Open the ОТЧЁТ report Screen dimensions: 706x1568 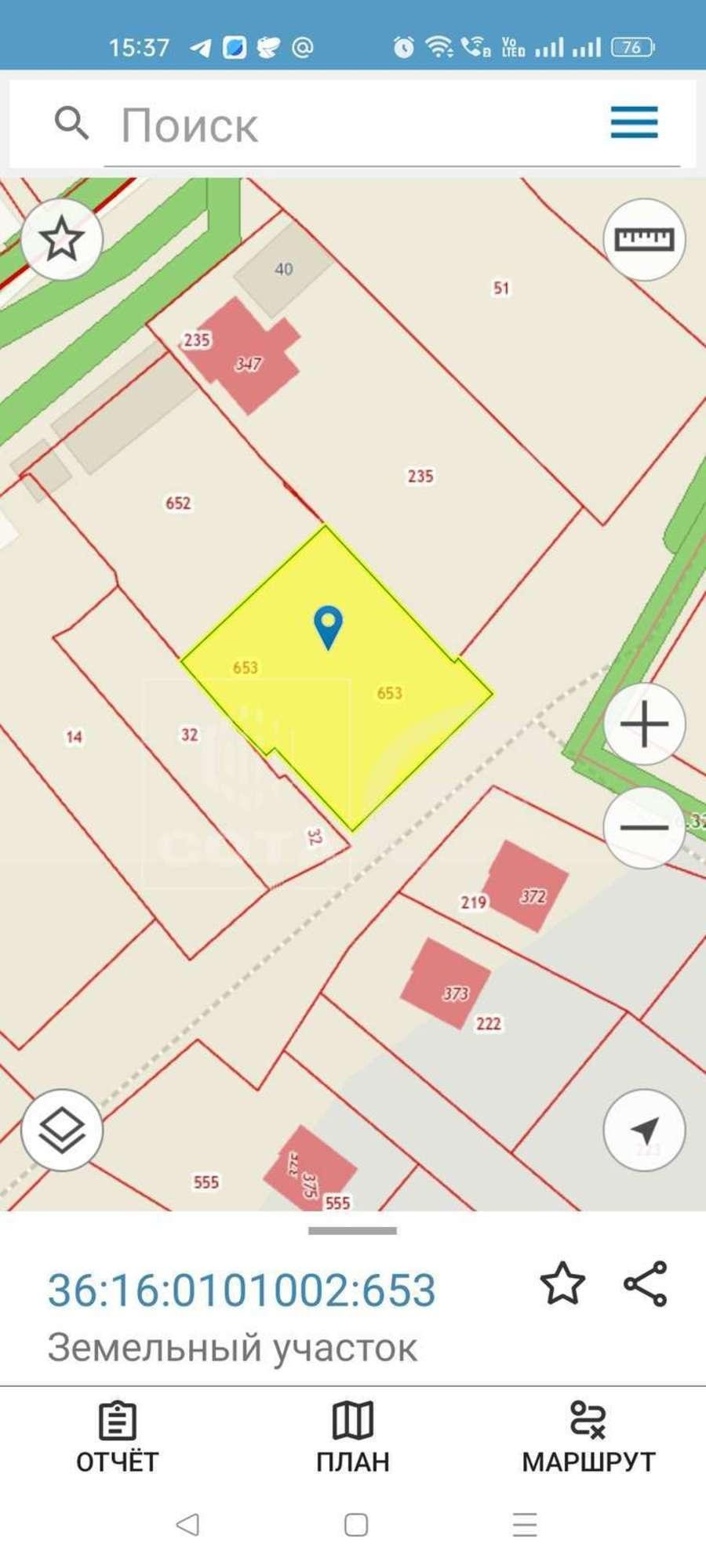click(x=117, y=1439)
